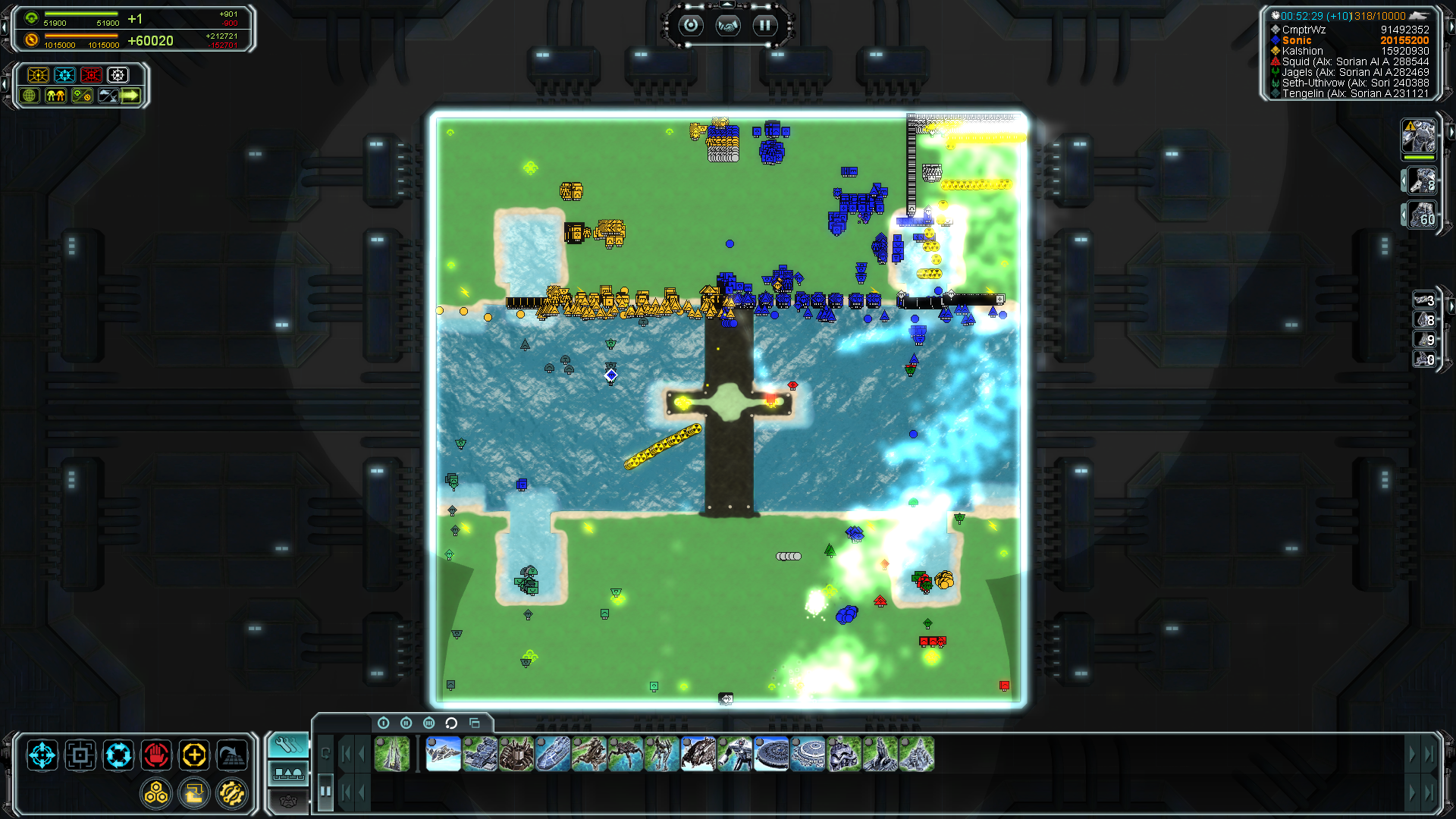Open the diplomacy handshake panel
Viewport: 1456px width, 819px height.
coord(727,26)
